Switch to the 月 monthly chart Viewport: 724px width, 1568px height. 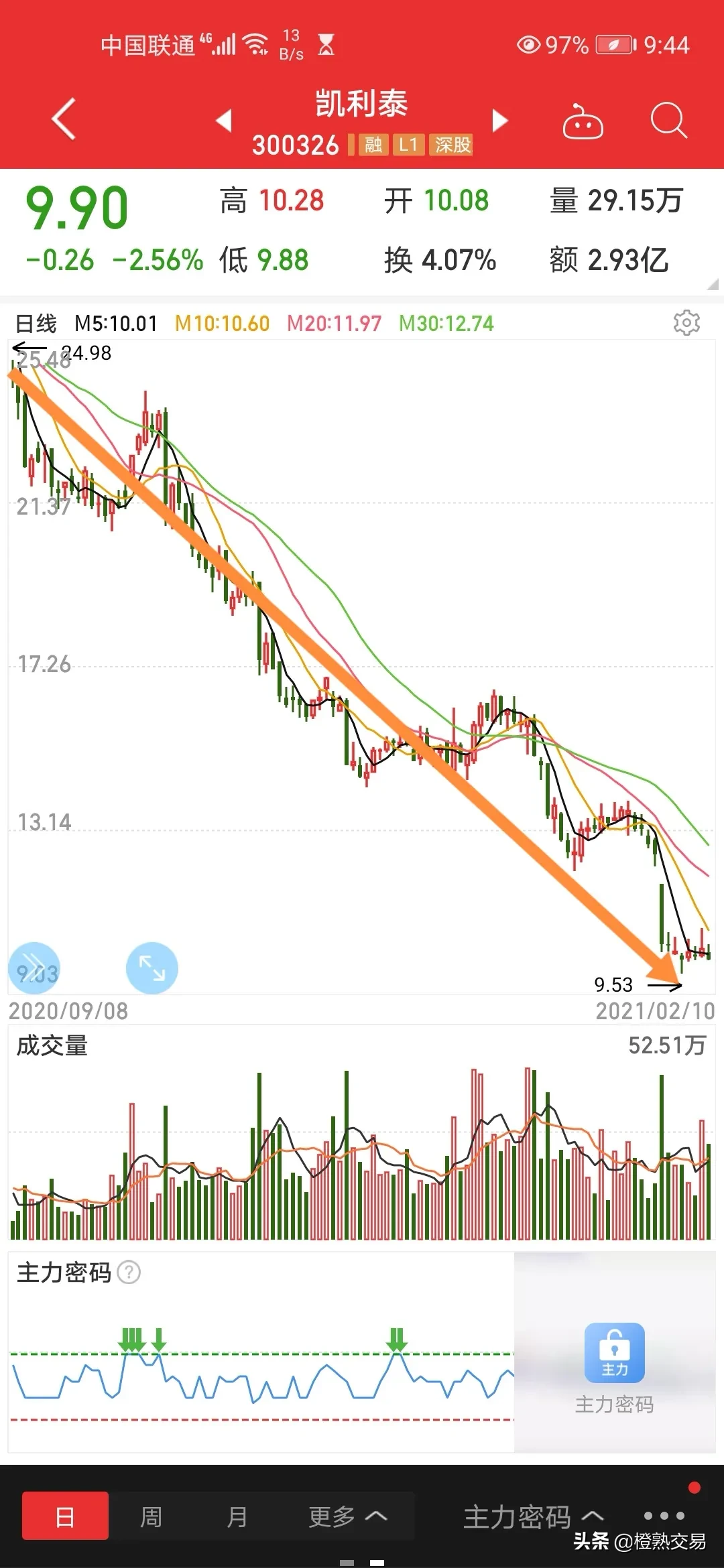(x=237, y=1516)
